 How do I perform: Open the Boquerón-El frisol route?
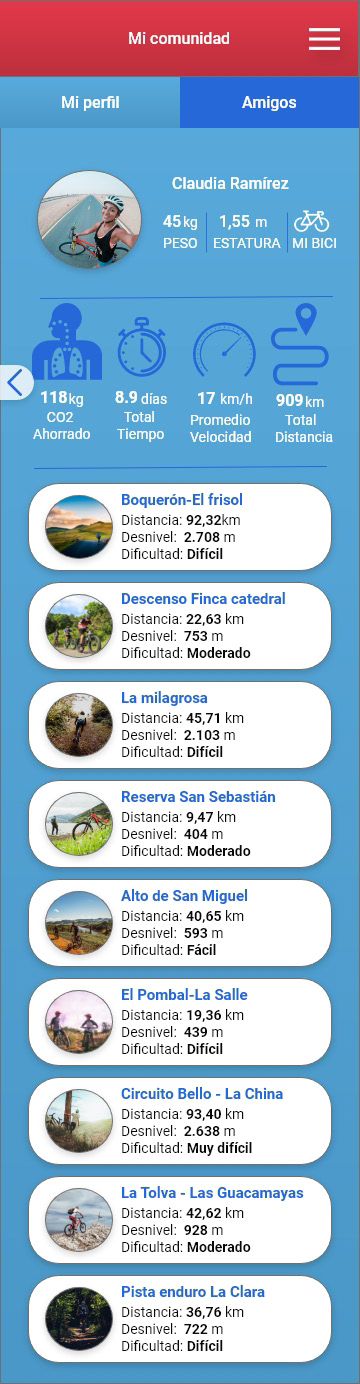coord(180,527)
